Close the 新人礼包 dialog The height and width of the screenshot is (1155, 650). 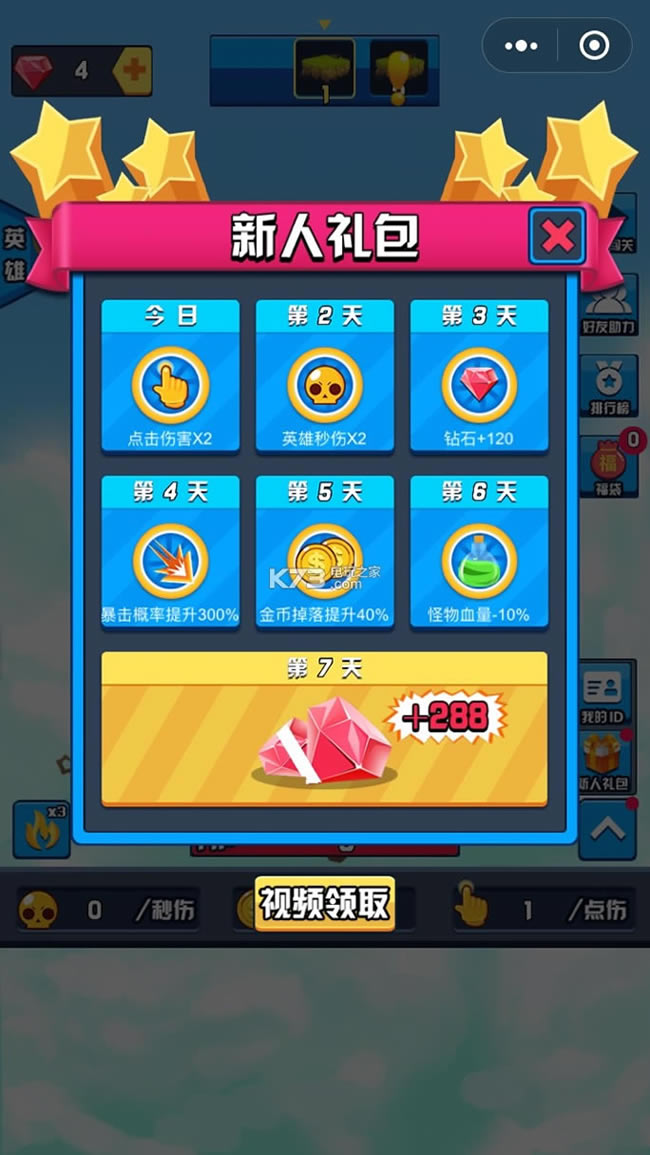(557, 236)
